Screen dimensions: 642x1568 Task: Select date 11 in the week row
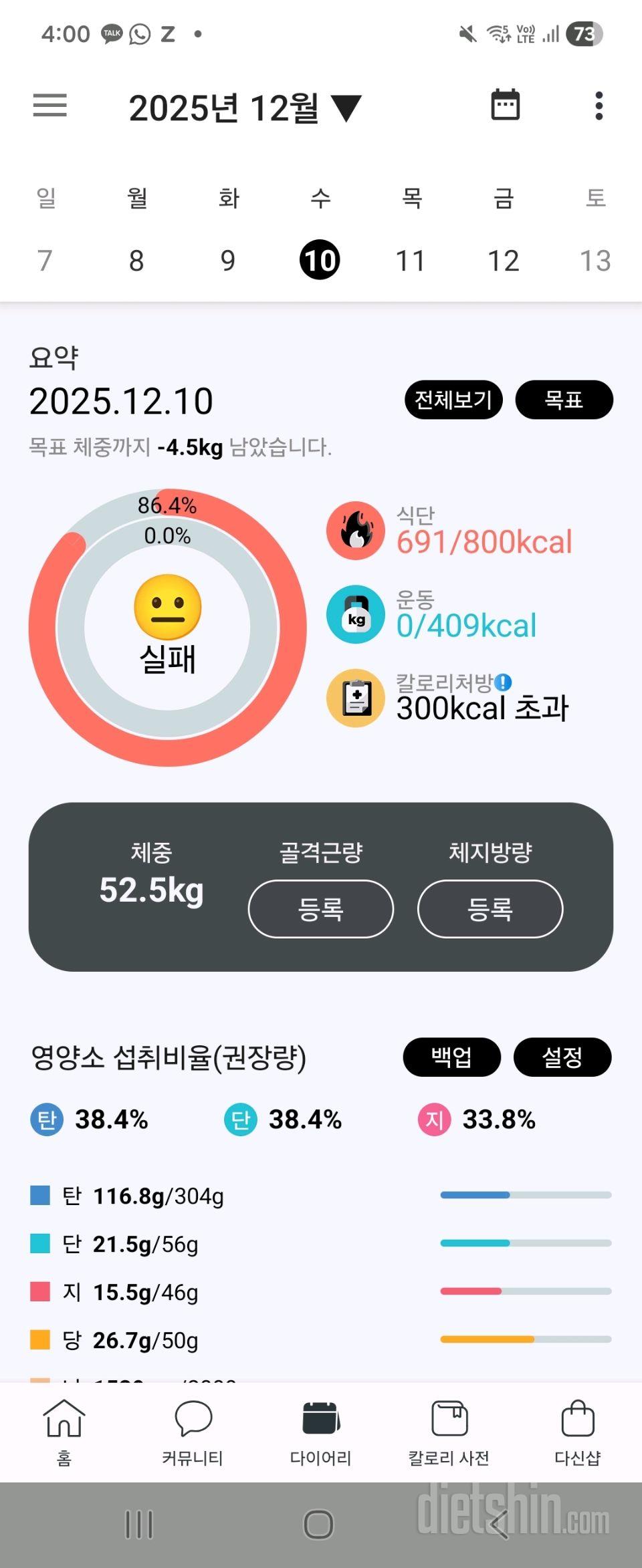(x=411, y=261)
